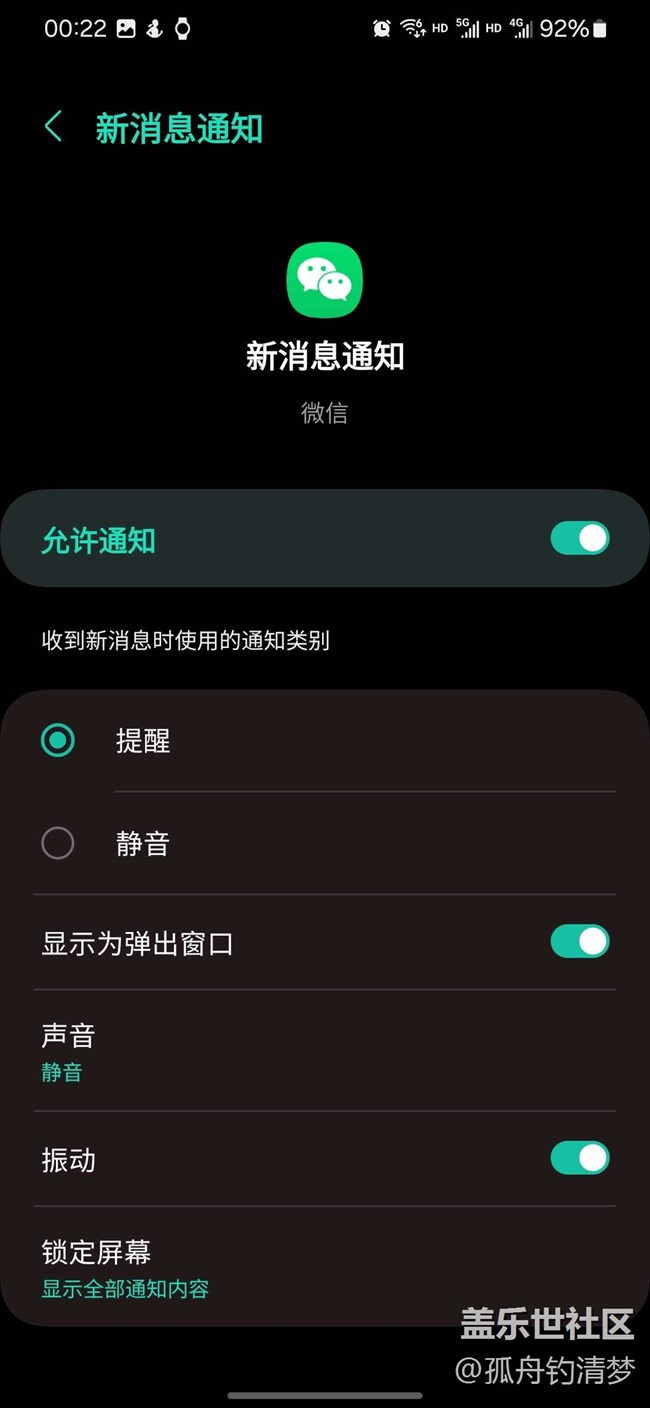The image size is (650, 1408).
Task: Open the 声音 setting row
Action: [325, 1051]
